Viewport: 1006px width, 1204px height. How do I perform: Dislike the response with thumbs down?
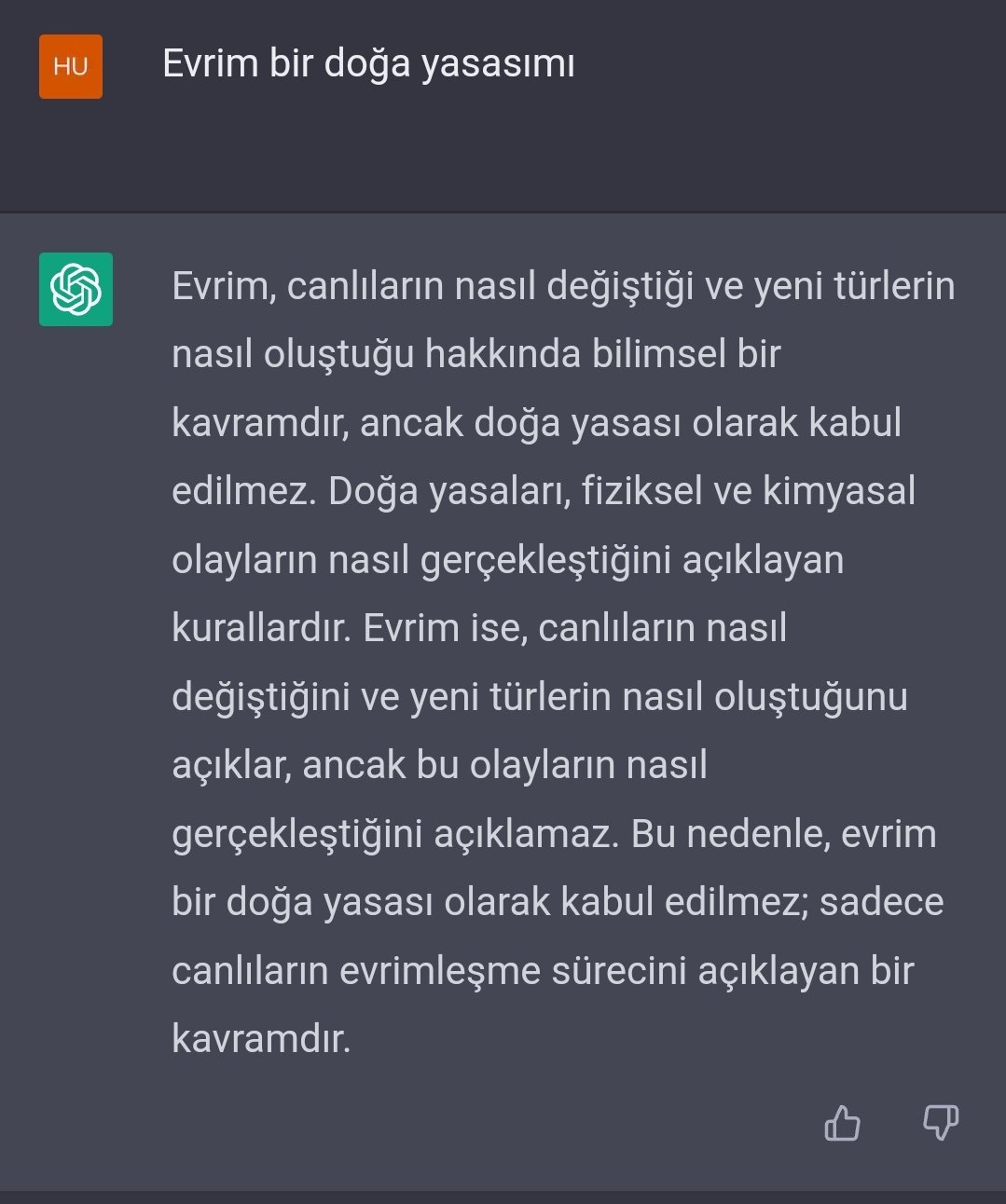[x=940, y=1122]
